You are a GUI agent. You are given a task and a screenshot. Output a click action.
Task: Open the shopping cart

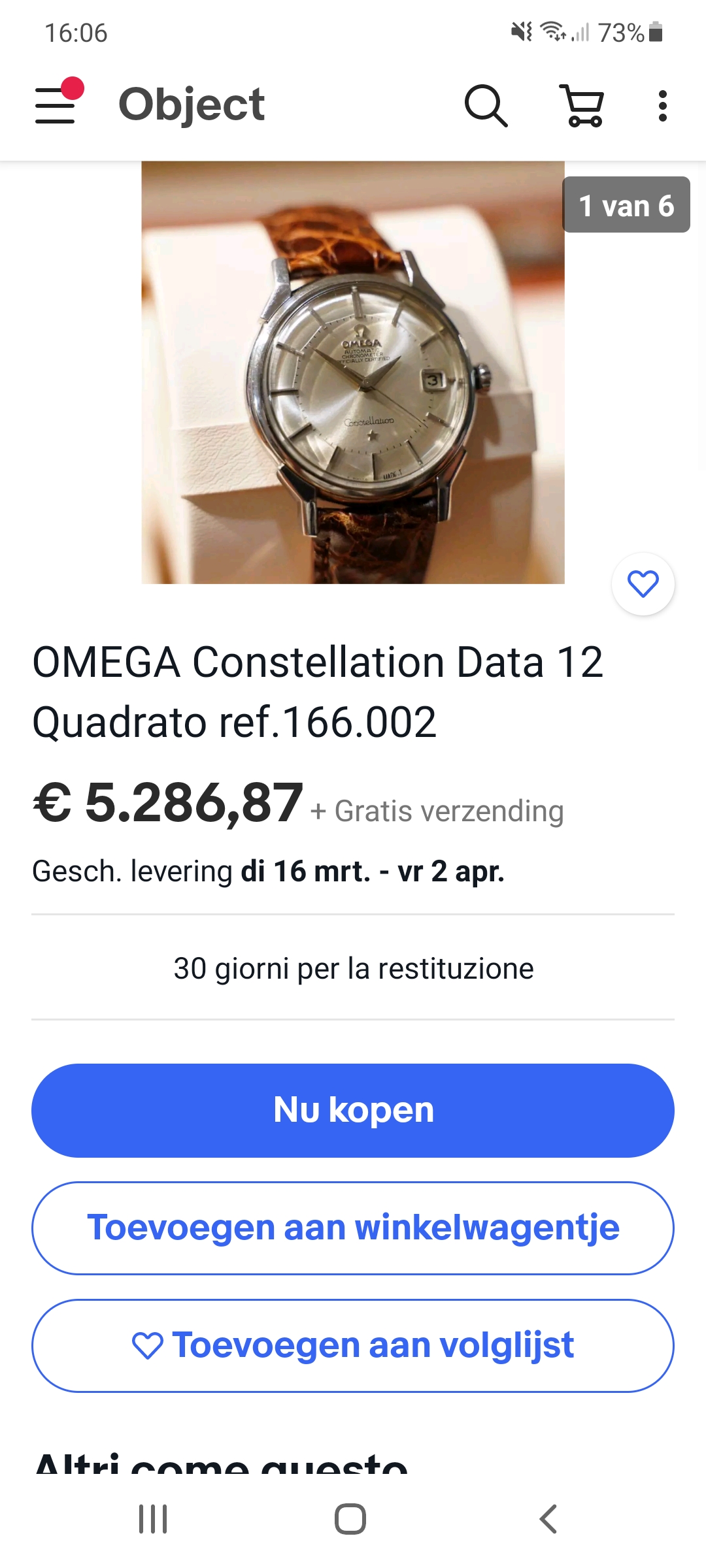point(582,105)
